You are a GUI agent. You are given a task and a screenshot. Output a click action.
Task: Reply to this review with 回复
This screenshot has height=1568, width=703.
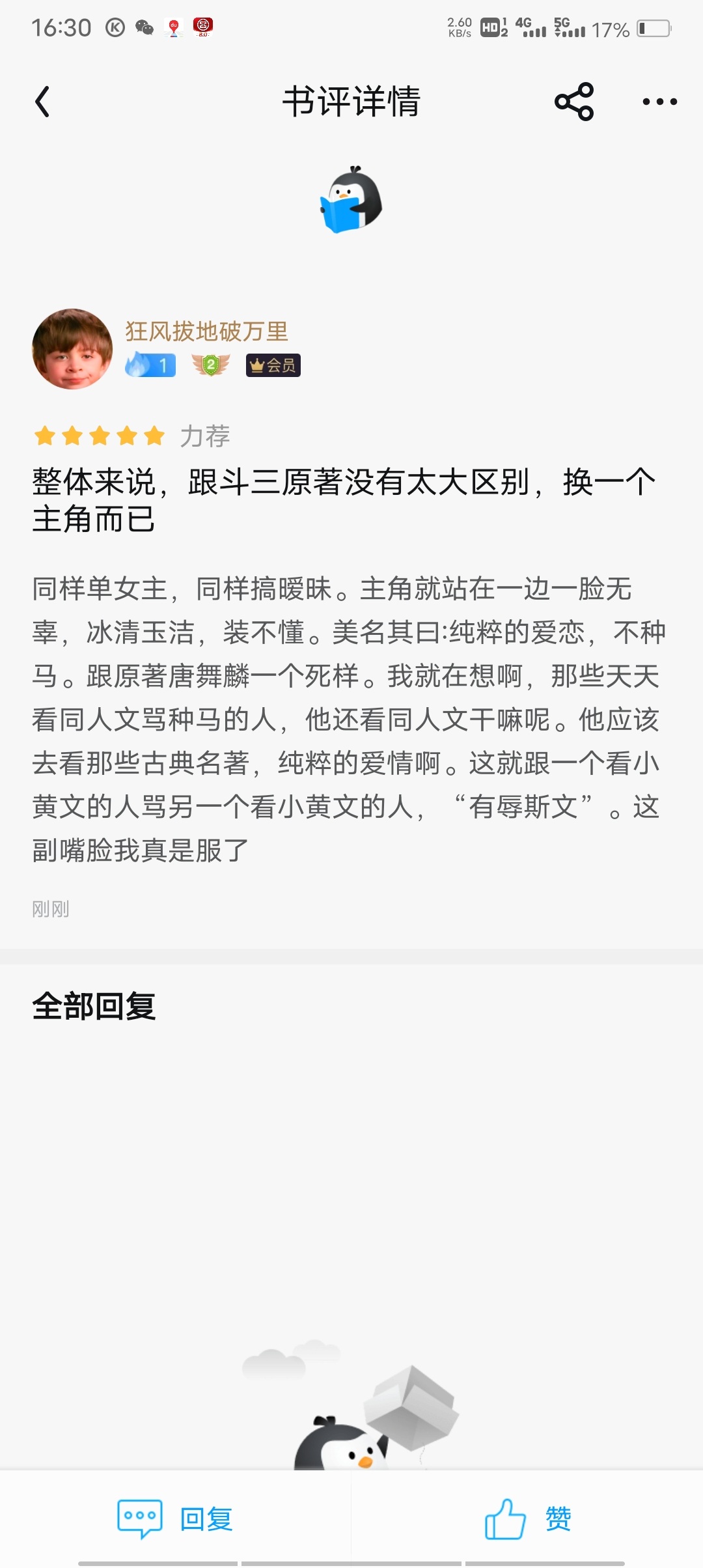click(x=176, y=1519)
